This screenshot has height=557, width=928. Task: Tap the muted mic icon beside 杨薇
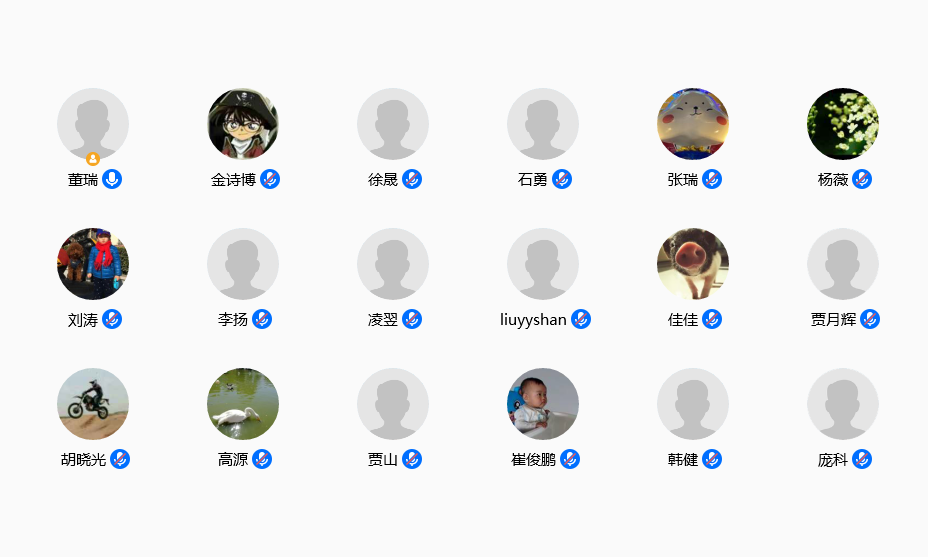[x=862, y=179]
